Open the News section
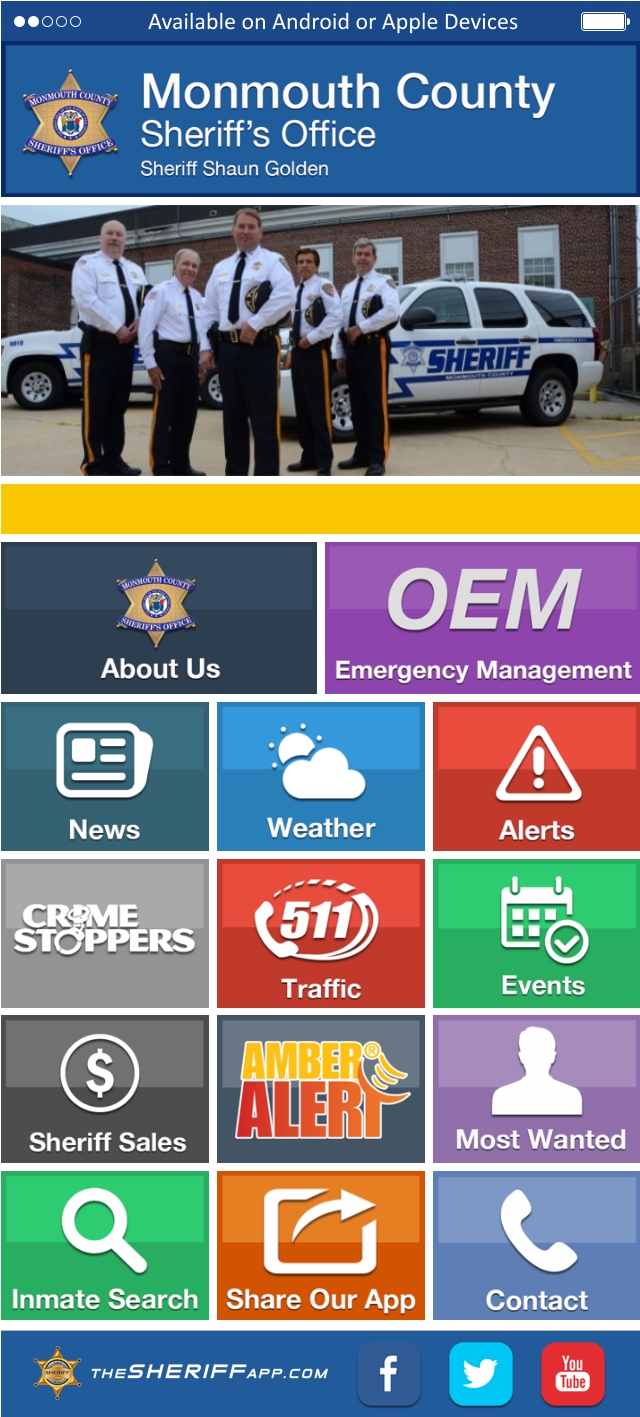Screen dimensions: 640x1417 (x=105, y=776)
